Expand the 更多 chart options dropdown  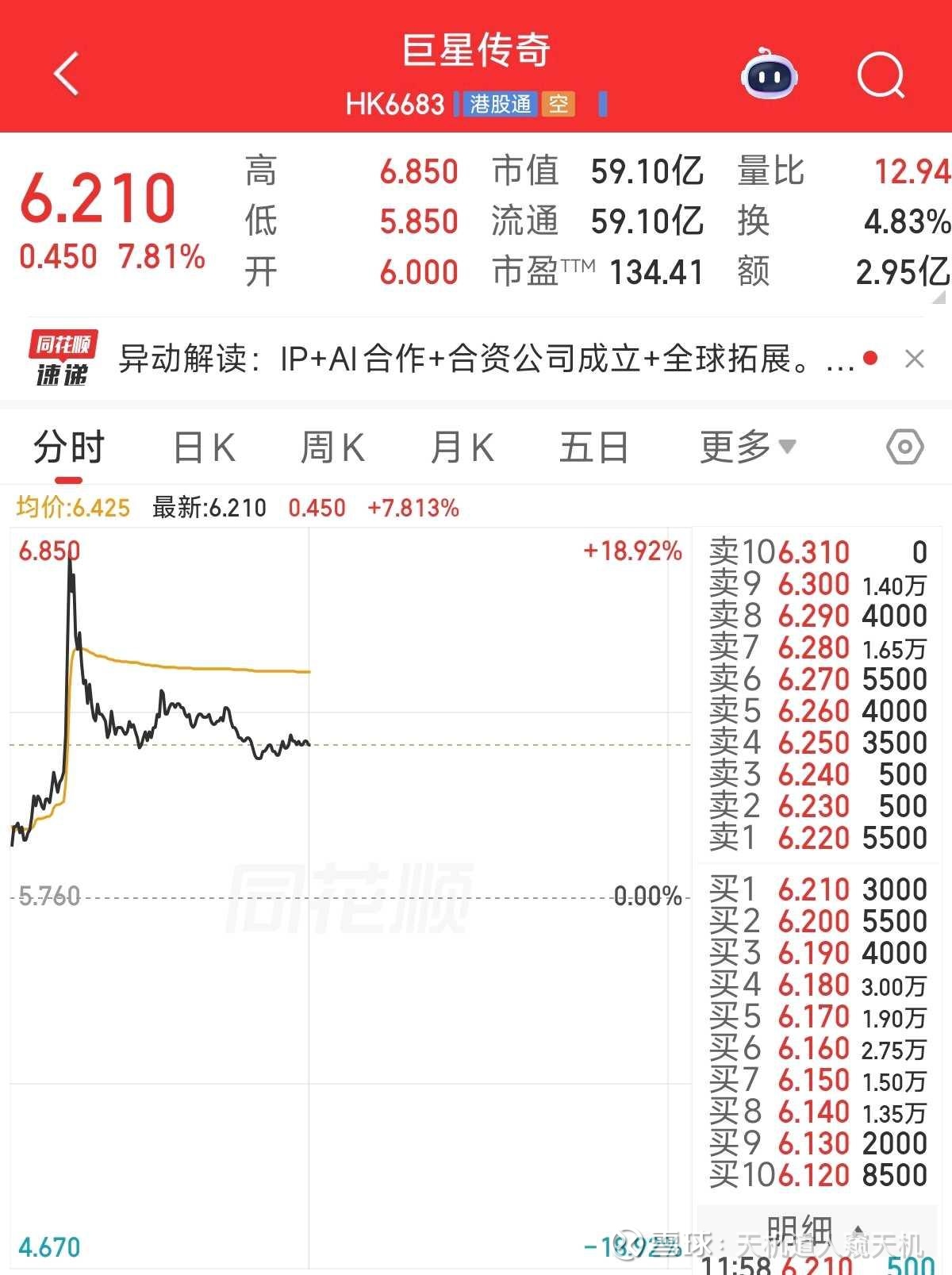click(x=747, y=447)
